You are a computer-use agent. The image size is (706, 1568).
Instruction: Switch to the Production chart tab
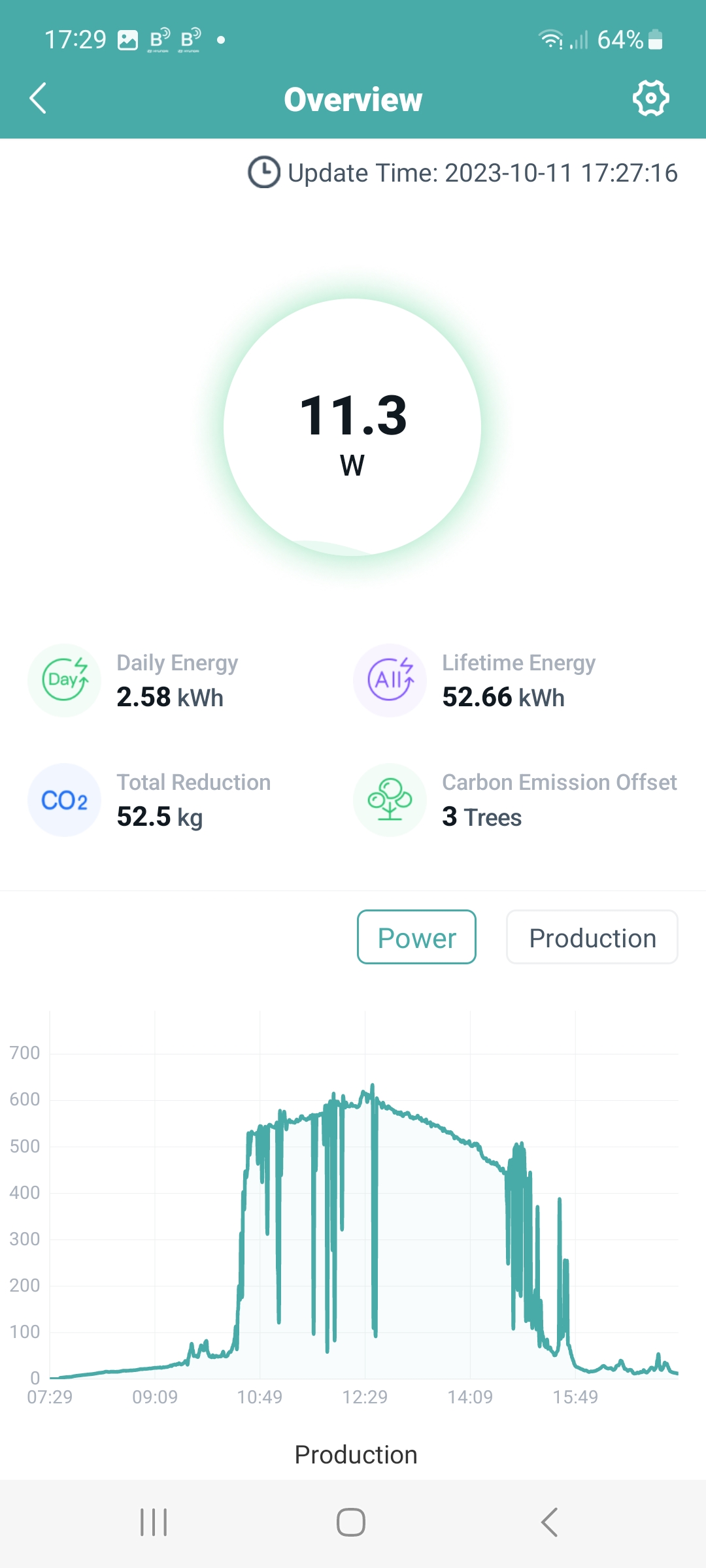pyautogui.click(x=592, y=937)
